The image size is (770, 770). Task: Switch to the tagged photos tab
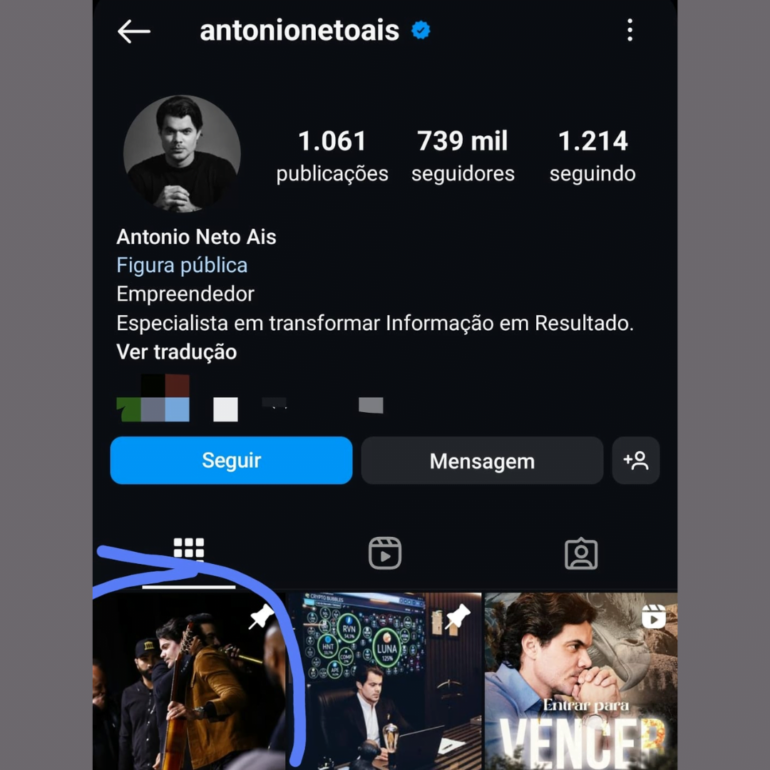click(x=581, y=553)
